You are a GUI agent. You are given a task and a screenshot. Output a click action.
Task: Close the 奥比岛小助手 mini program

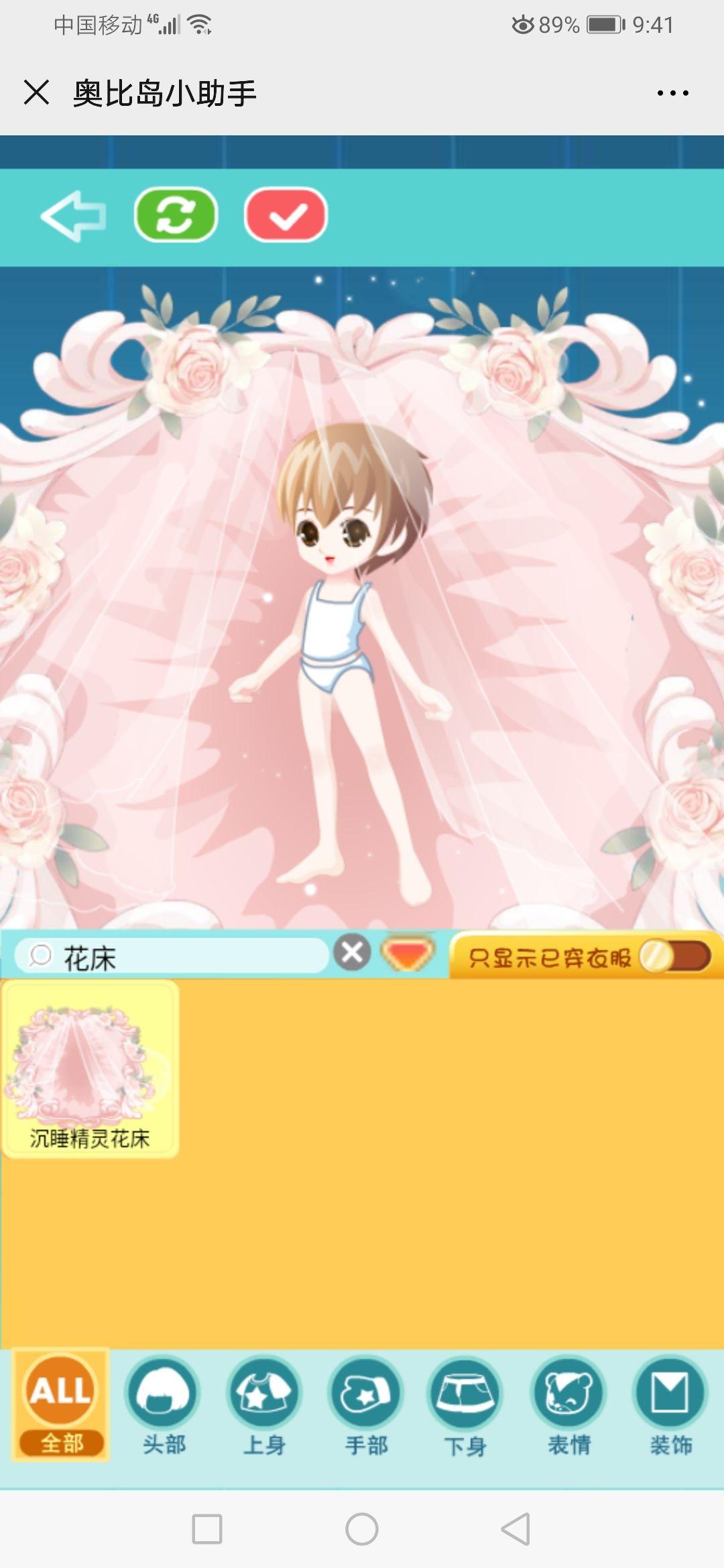pyautogui.click(x=36, y=92)
